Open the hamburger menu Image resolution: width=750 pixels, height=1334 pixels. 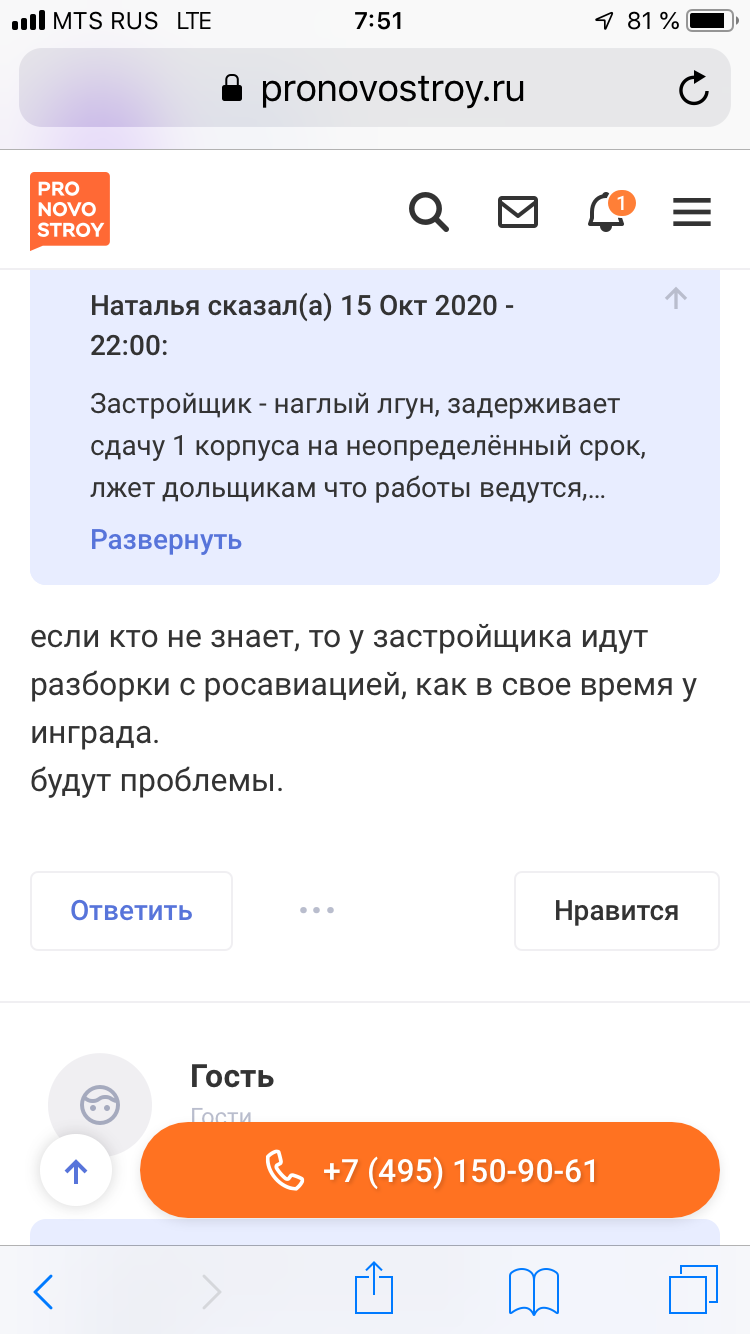(x=692, y=212)
